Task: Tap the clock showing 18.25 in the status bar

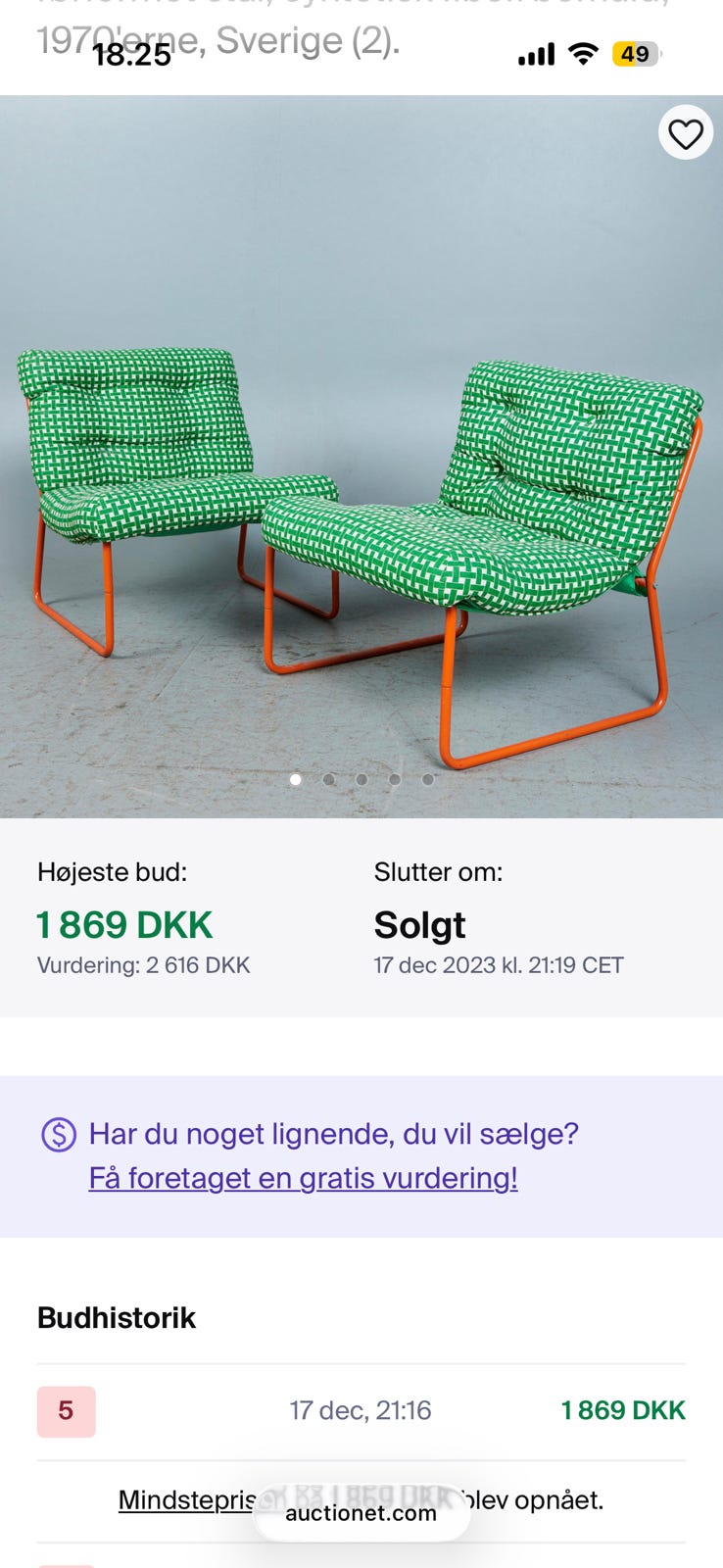Action: [x=132, y=57]
